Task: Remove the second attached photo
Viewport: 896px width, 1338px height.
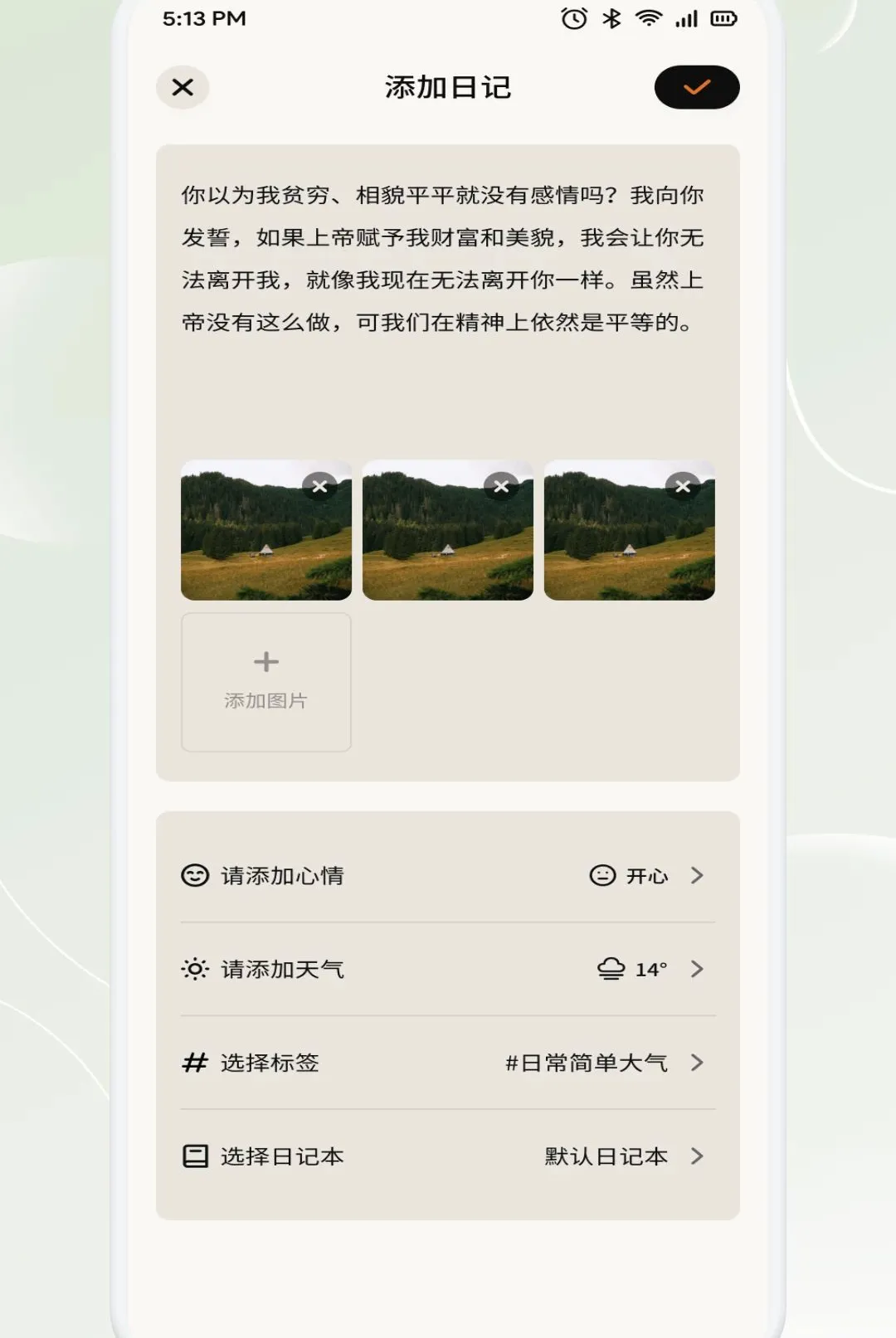Action: [x=501, y=486]
